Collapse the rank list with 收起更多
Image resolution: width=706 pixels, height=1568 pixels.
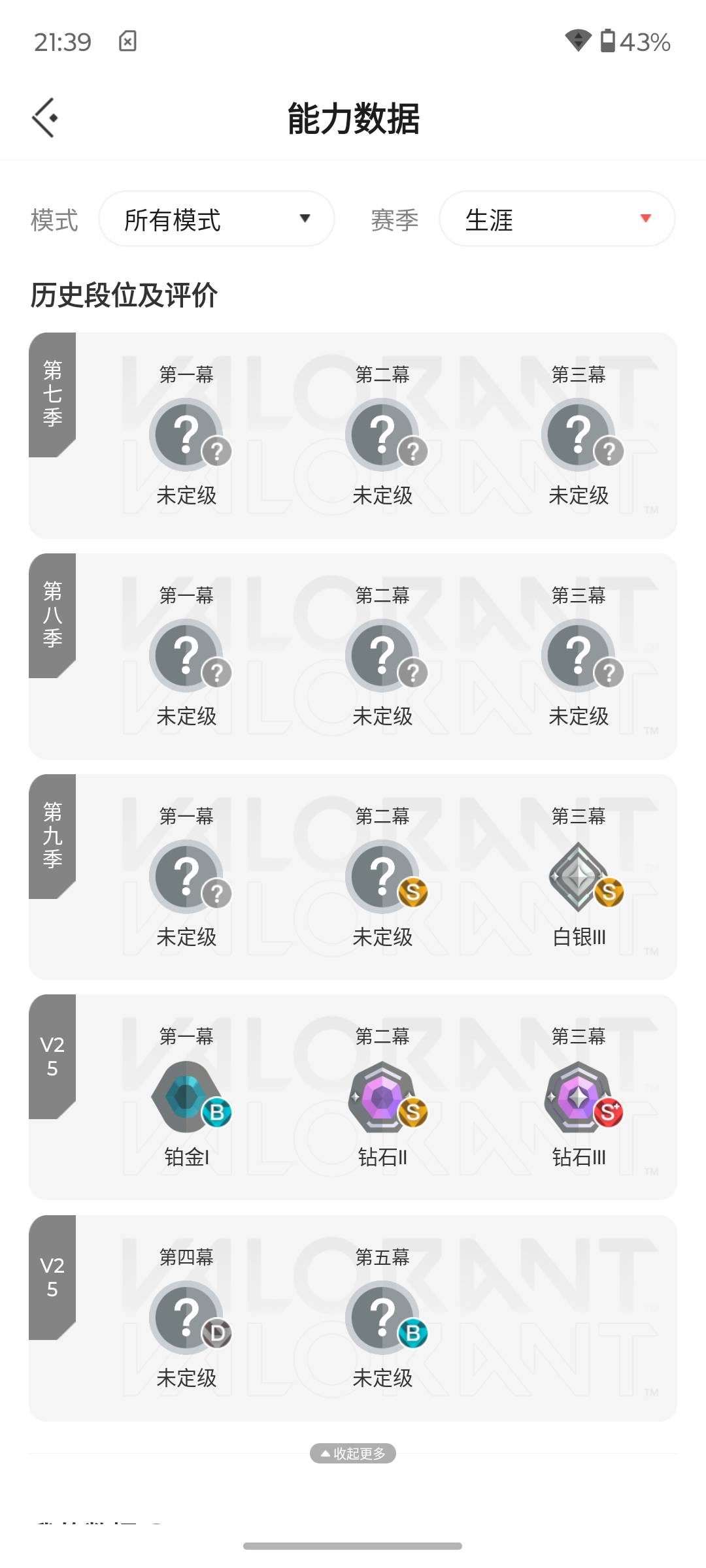click(353, 1453)
